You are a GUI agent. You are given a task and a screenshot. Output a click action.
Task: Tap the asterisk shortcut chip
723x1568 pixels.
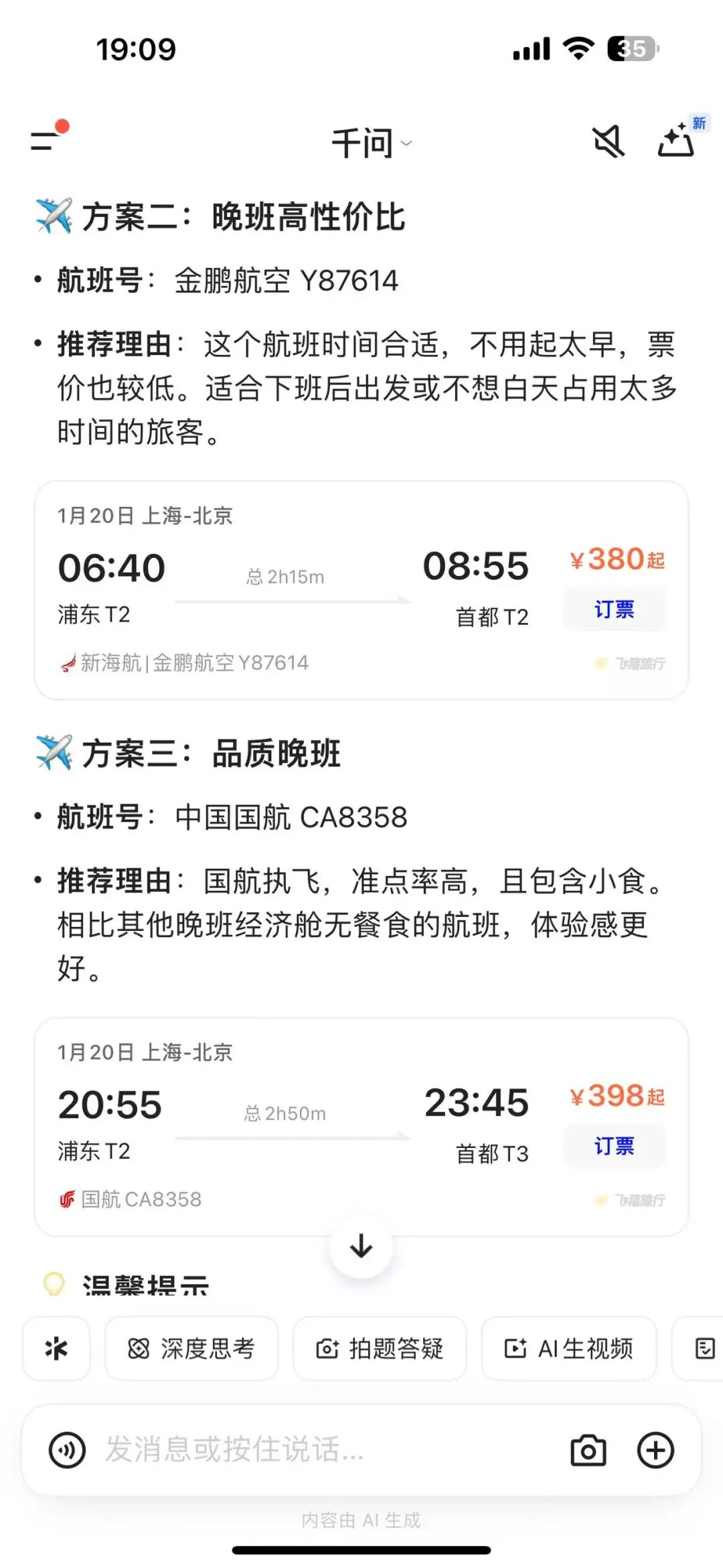click(56, 1348)
